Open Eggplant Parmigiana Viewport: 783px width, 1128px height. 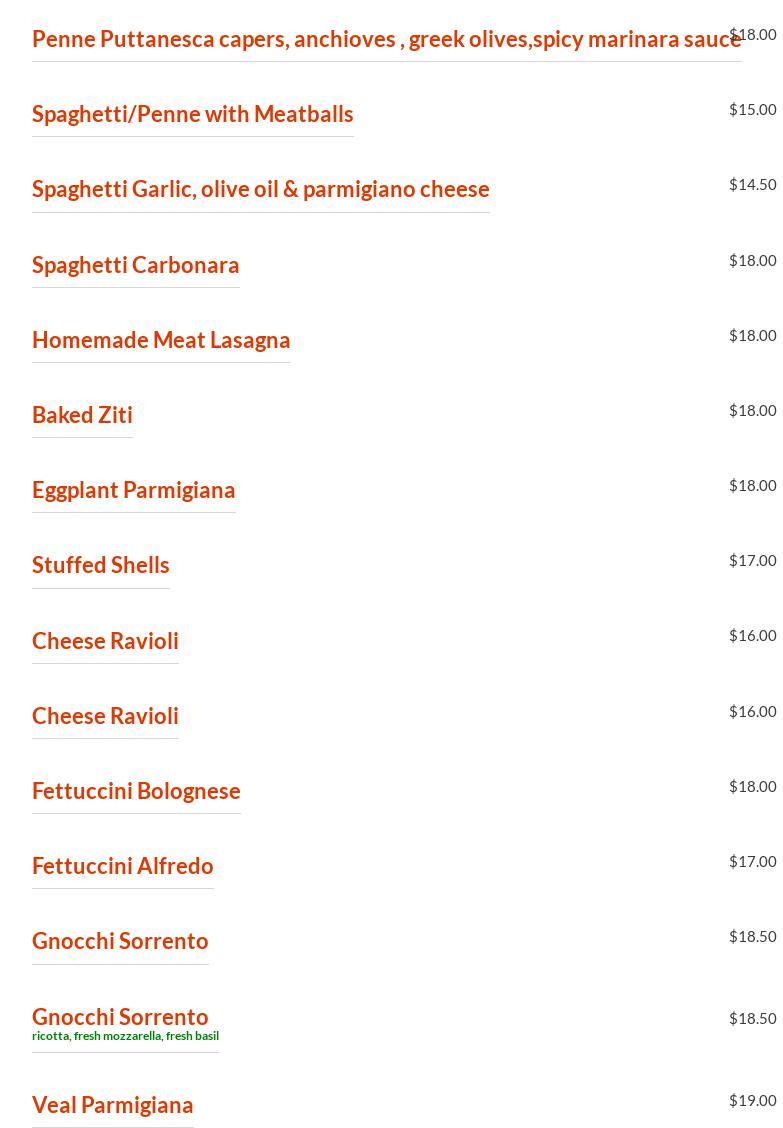[x=134, y=491]
